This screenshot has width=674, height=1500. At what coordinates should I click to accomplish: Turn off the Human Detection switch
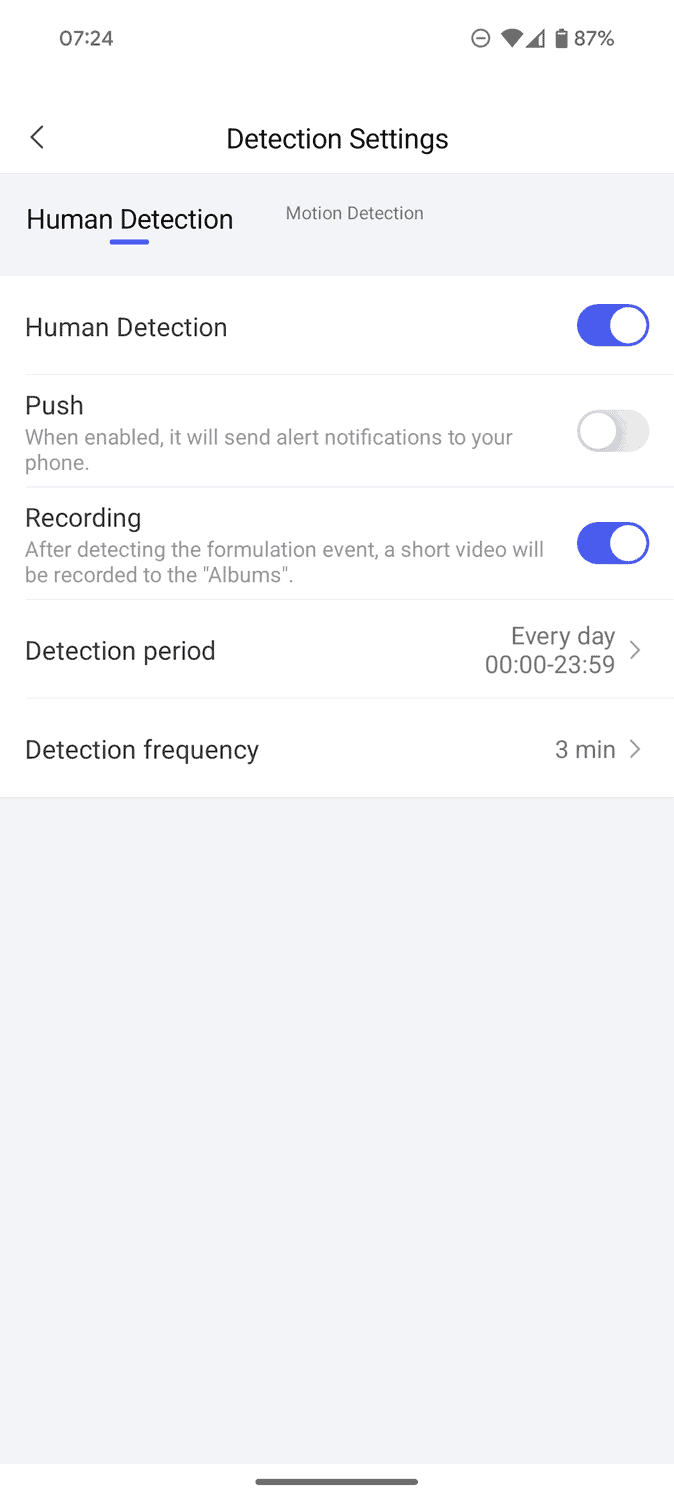[612, 326]
